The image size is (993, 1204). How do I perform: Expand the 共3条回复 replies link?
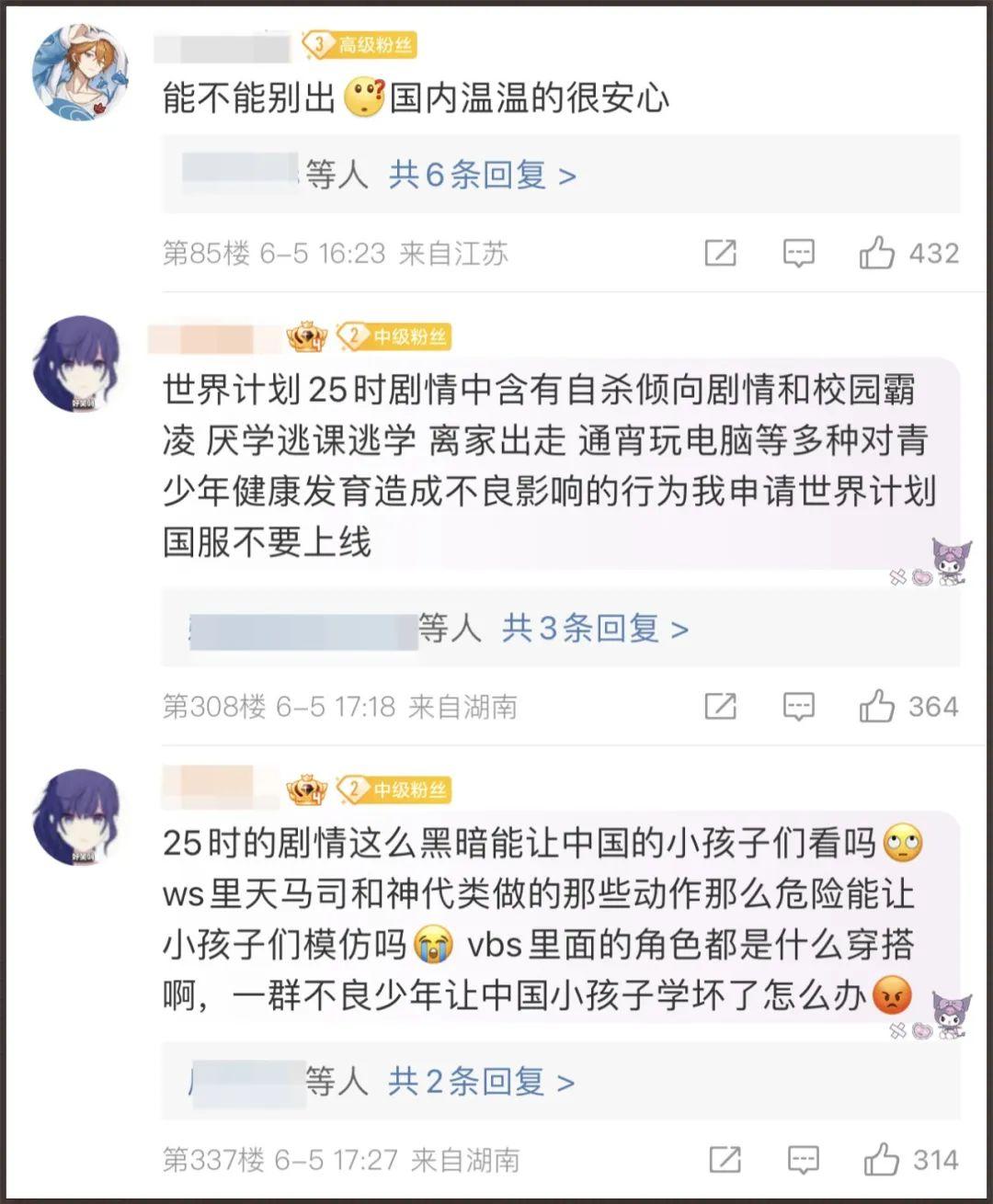(x=594, y=628)
